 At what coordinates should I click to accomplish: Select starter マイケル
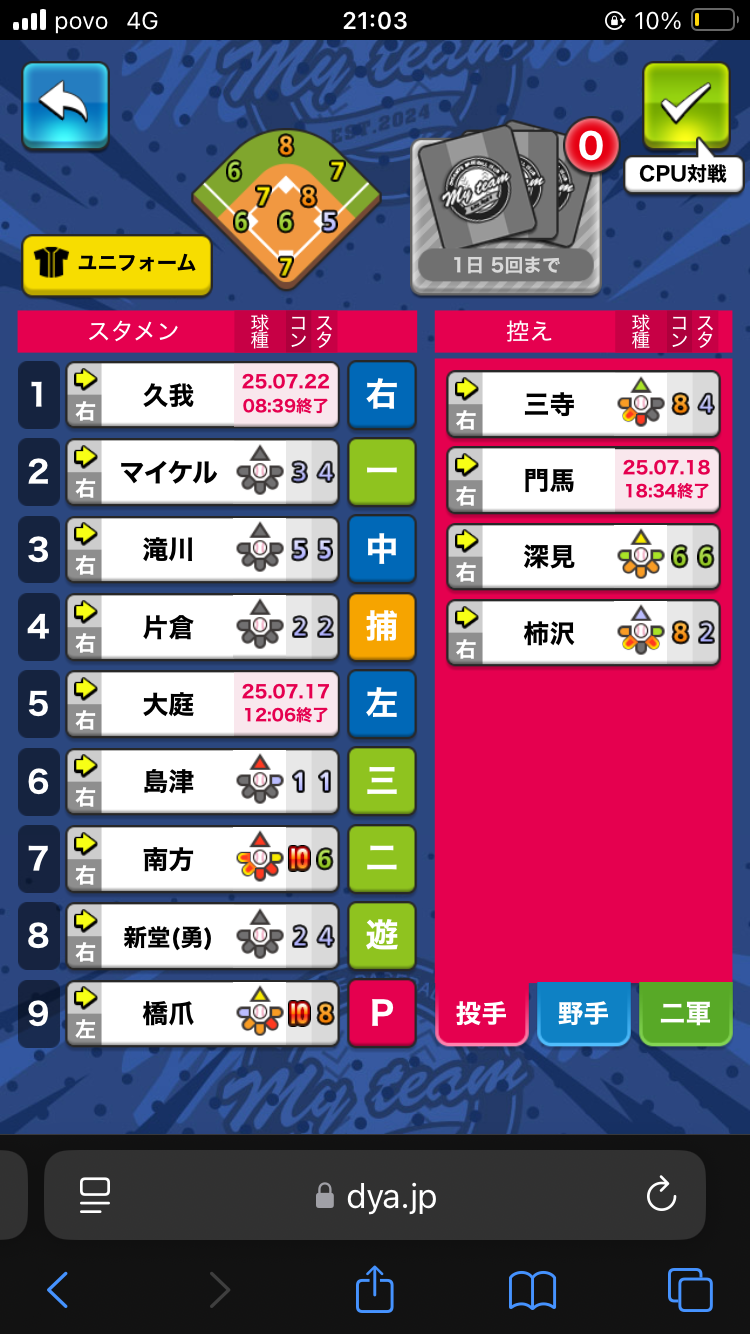pos(203,472)
